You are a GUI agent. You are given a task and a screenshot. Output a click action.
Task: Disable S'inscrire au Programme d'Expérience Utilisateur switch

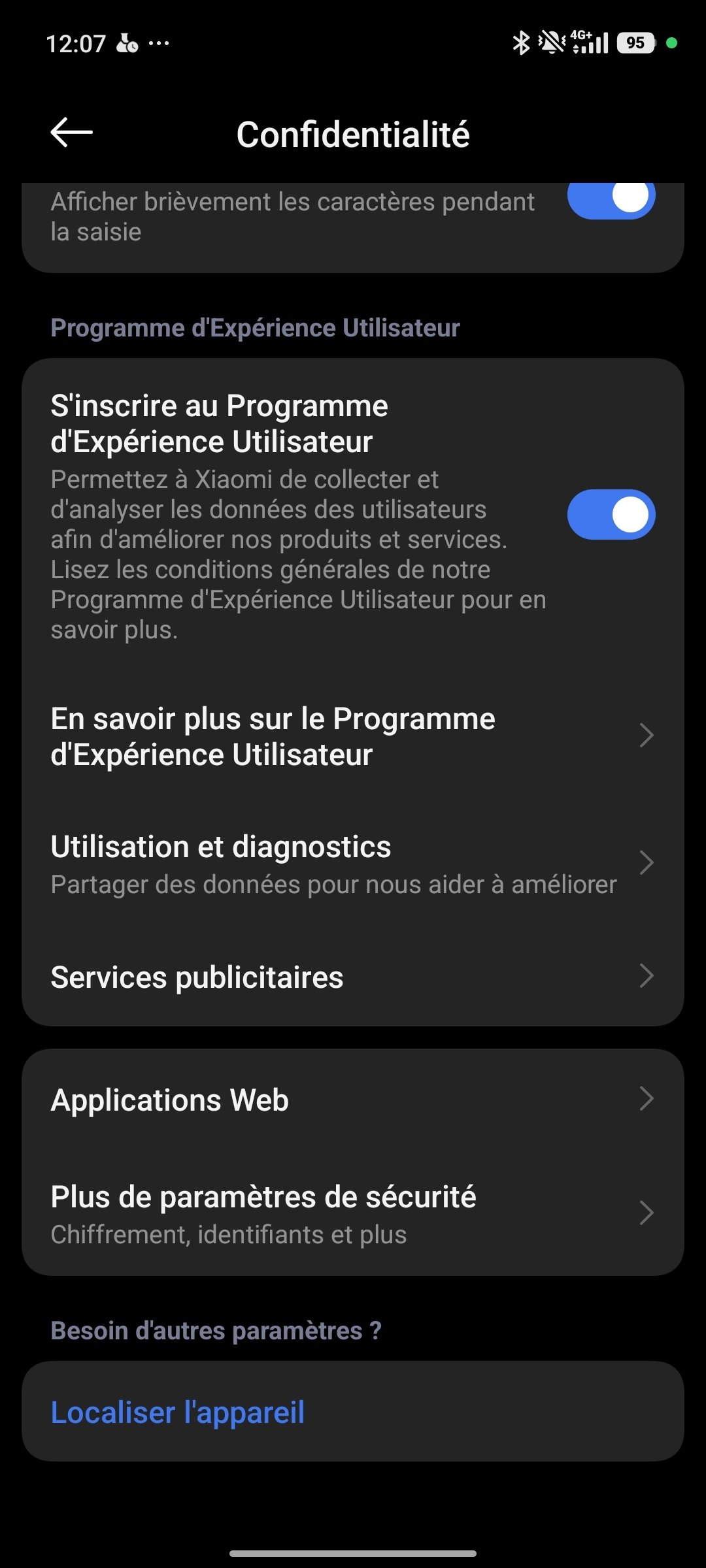coord(611,514)
